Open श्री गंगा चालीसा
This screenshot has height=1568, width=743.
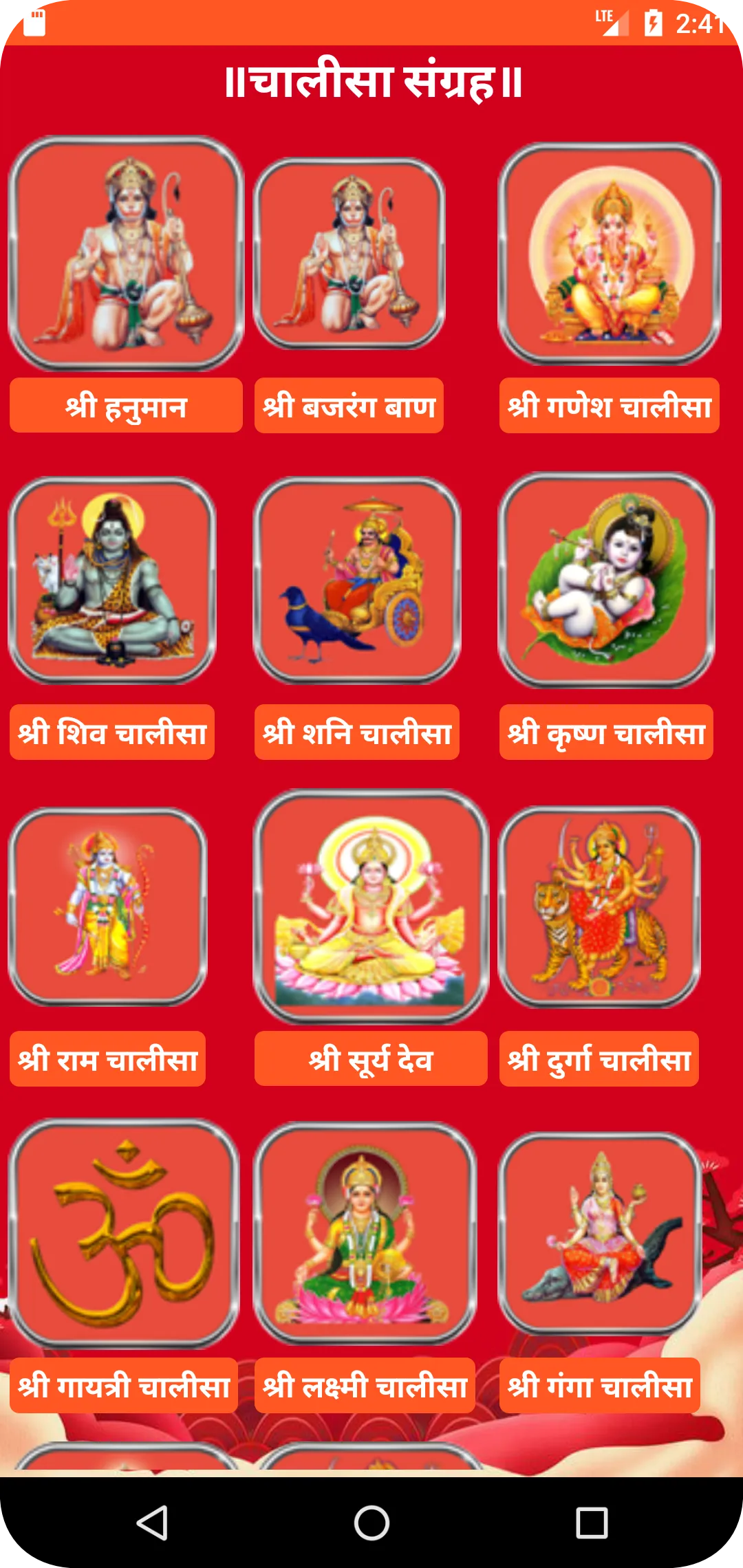pos(600,1385)
